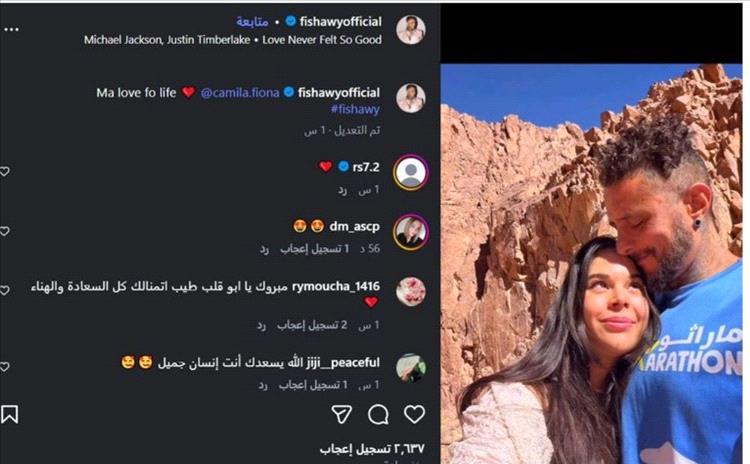Like jiji__peaceful's comment

pyautogui.click(x=4, y=367)
